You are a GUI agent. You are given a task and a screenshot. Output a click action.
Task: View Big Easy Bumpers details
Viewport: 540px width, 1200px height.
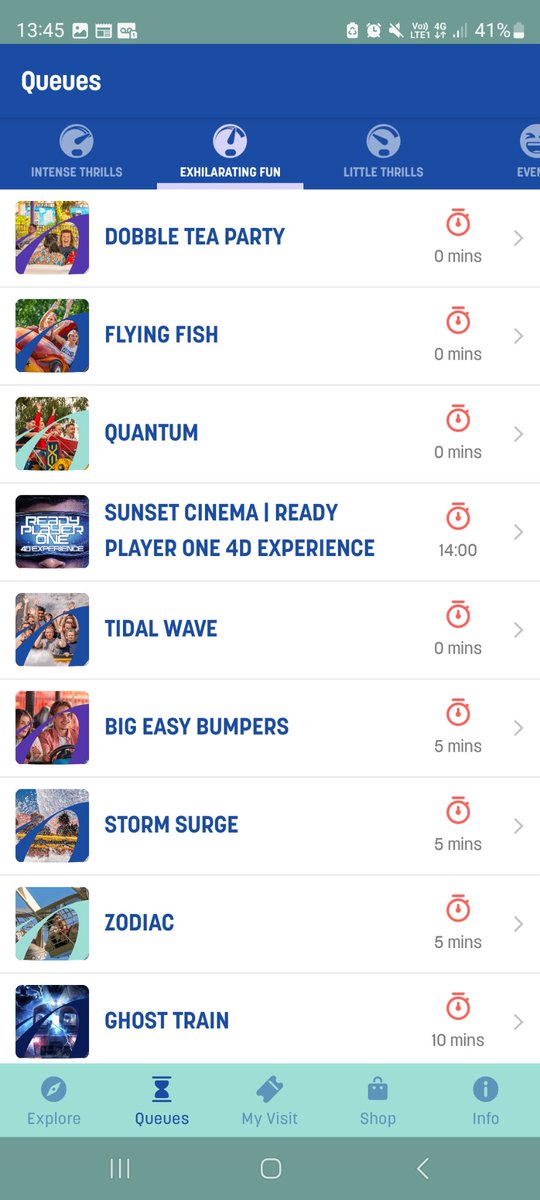(270, 728)
